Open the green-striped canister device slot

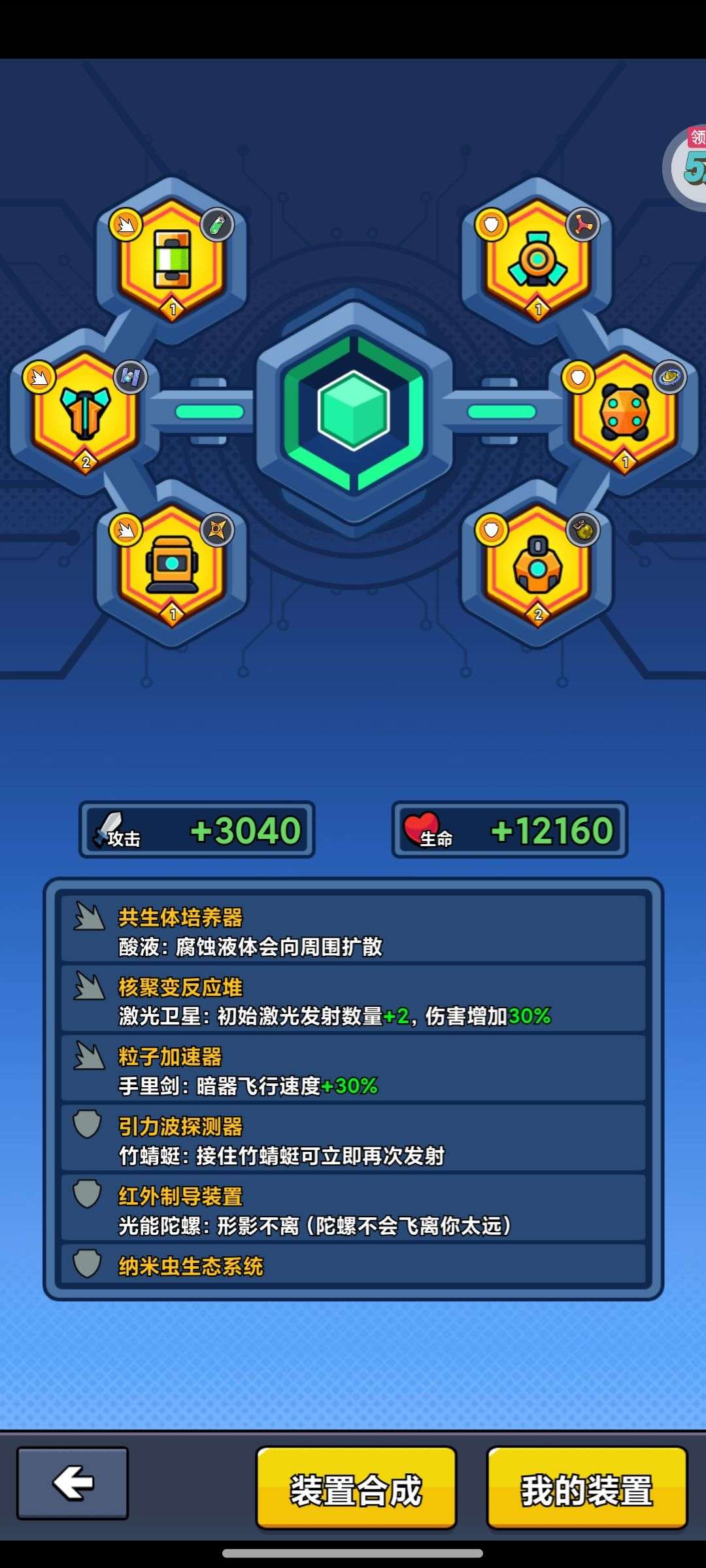(172, 260)
